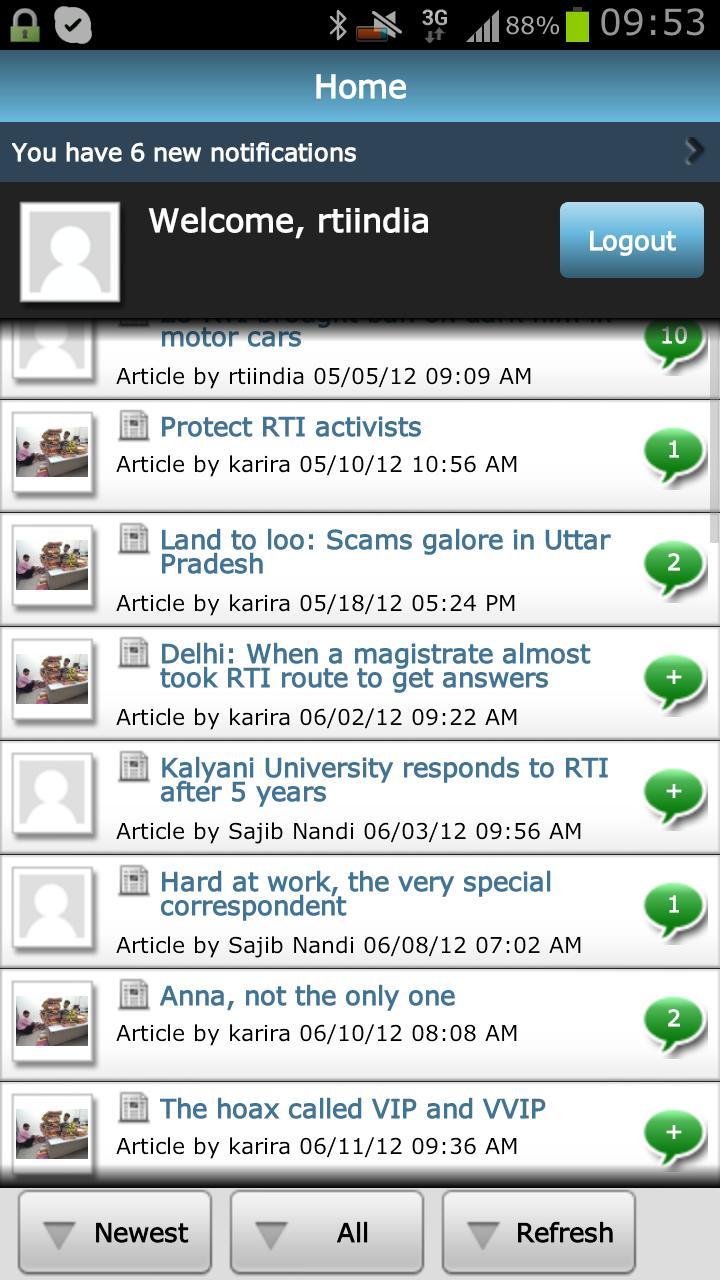The height and width of the screenshot is (1280, 720).
Task: Tap Sajib Nandi's avatar on the Kalyani University article
Action: pyautogui.click(x=53, y=795)
